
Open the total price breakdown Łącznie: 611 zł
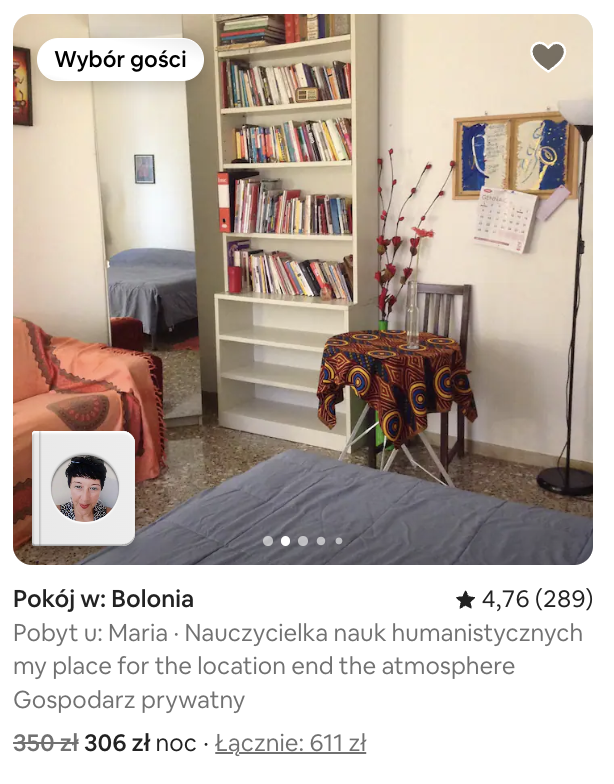(x=291, y=743)
